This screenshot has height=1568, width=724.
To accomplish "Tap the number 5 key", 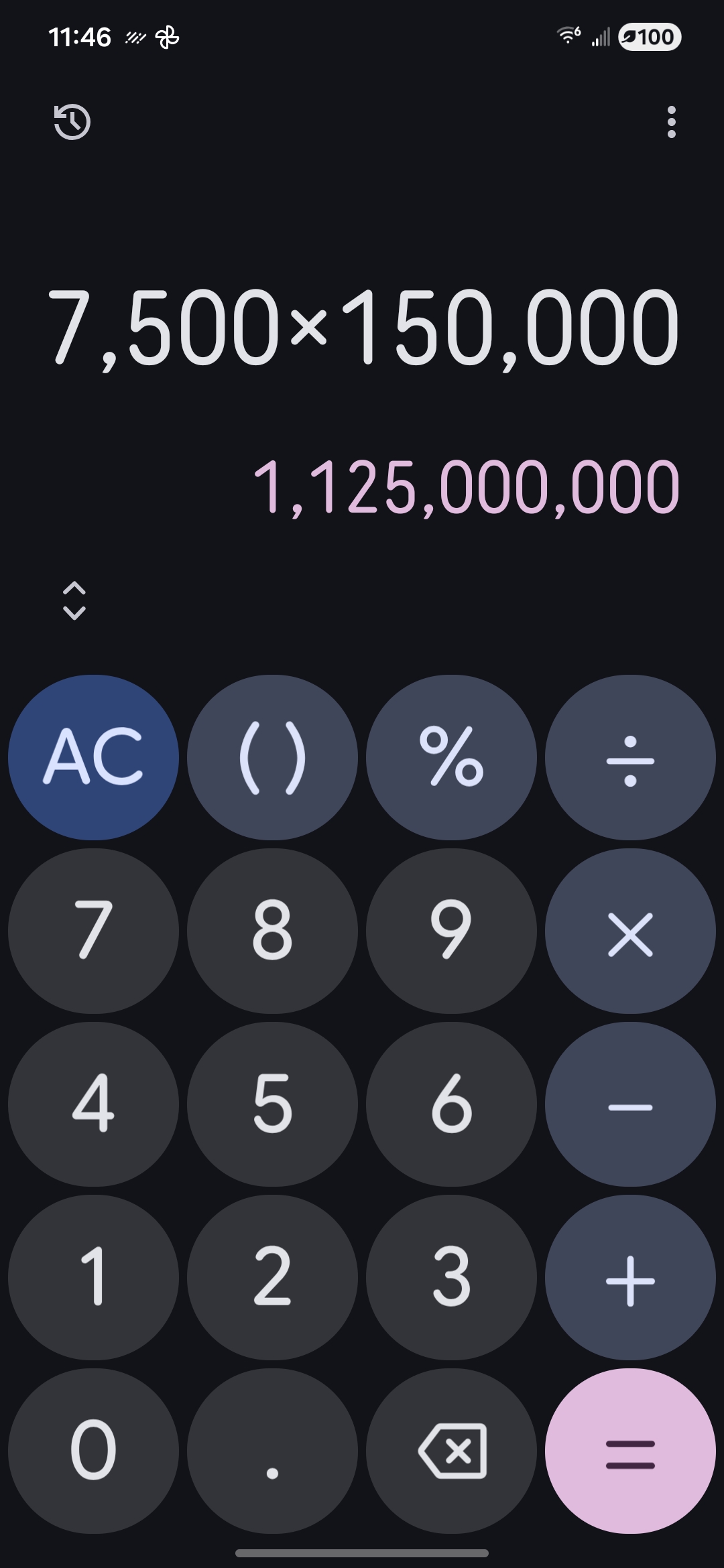I will click(x=272, y=1106).
